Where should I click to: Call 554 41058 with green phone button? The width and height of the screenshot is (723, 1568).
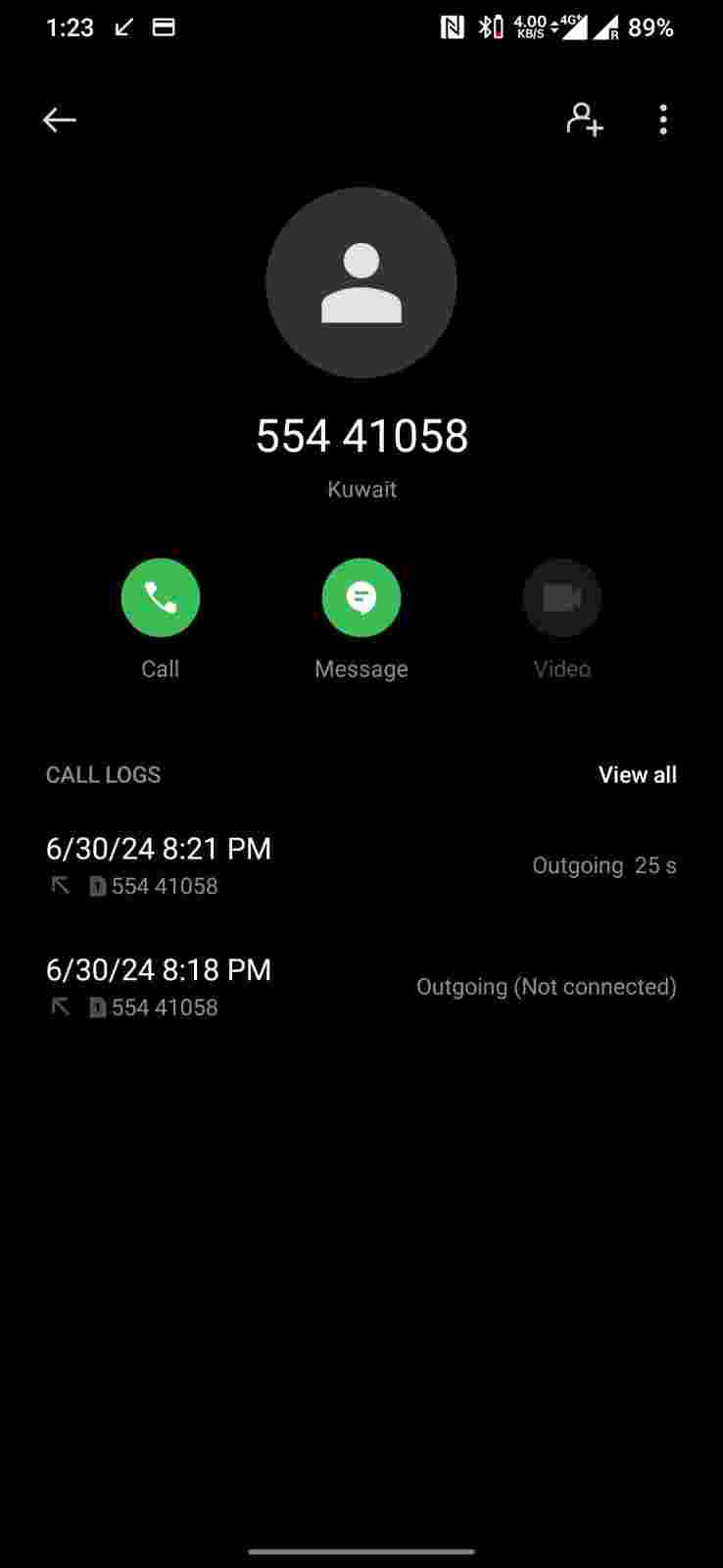161,598
